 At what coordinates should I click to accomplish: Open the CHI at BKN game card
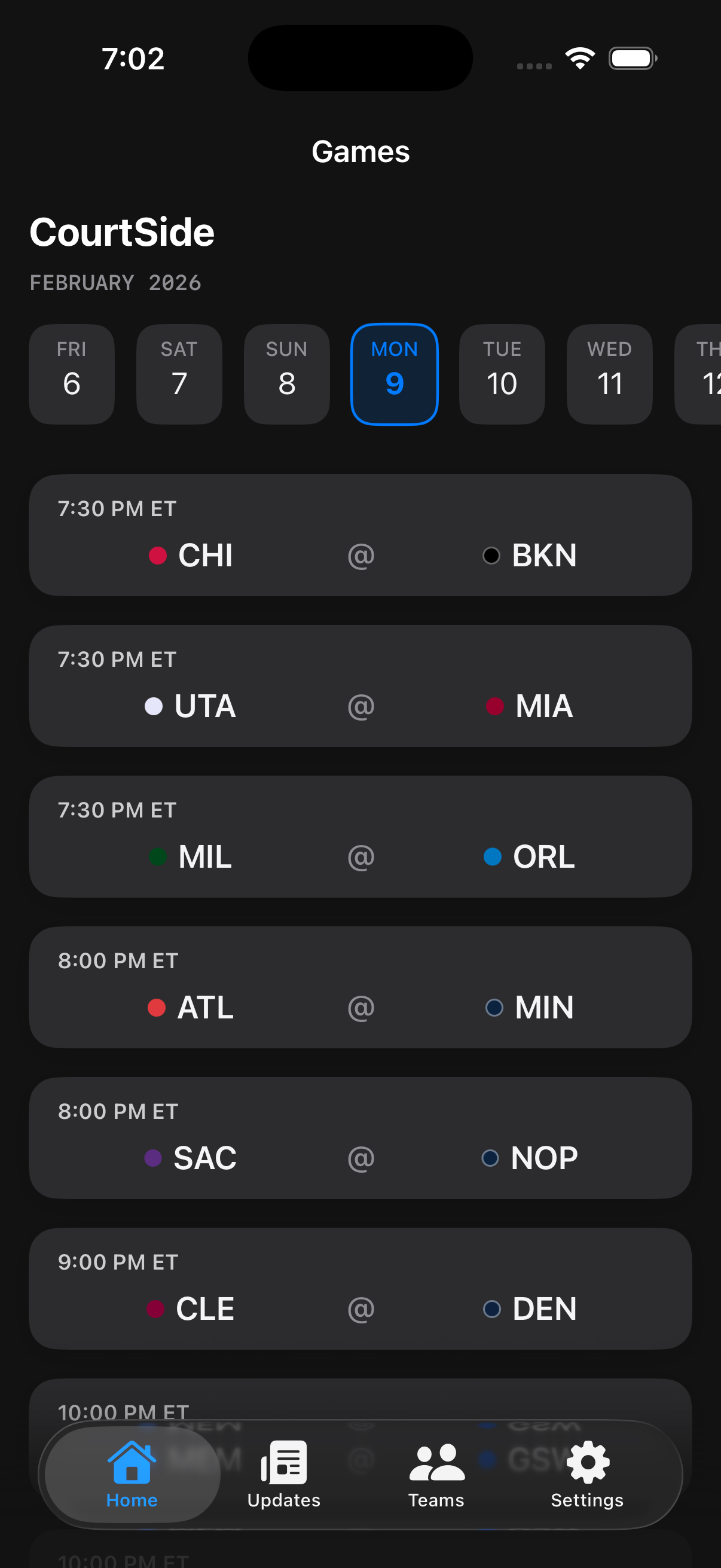[x=360, y=535]
